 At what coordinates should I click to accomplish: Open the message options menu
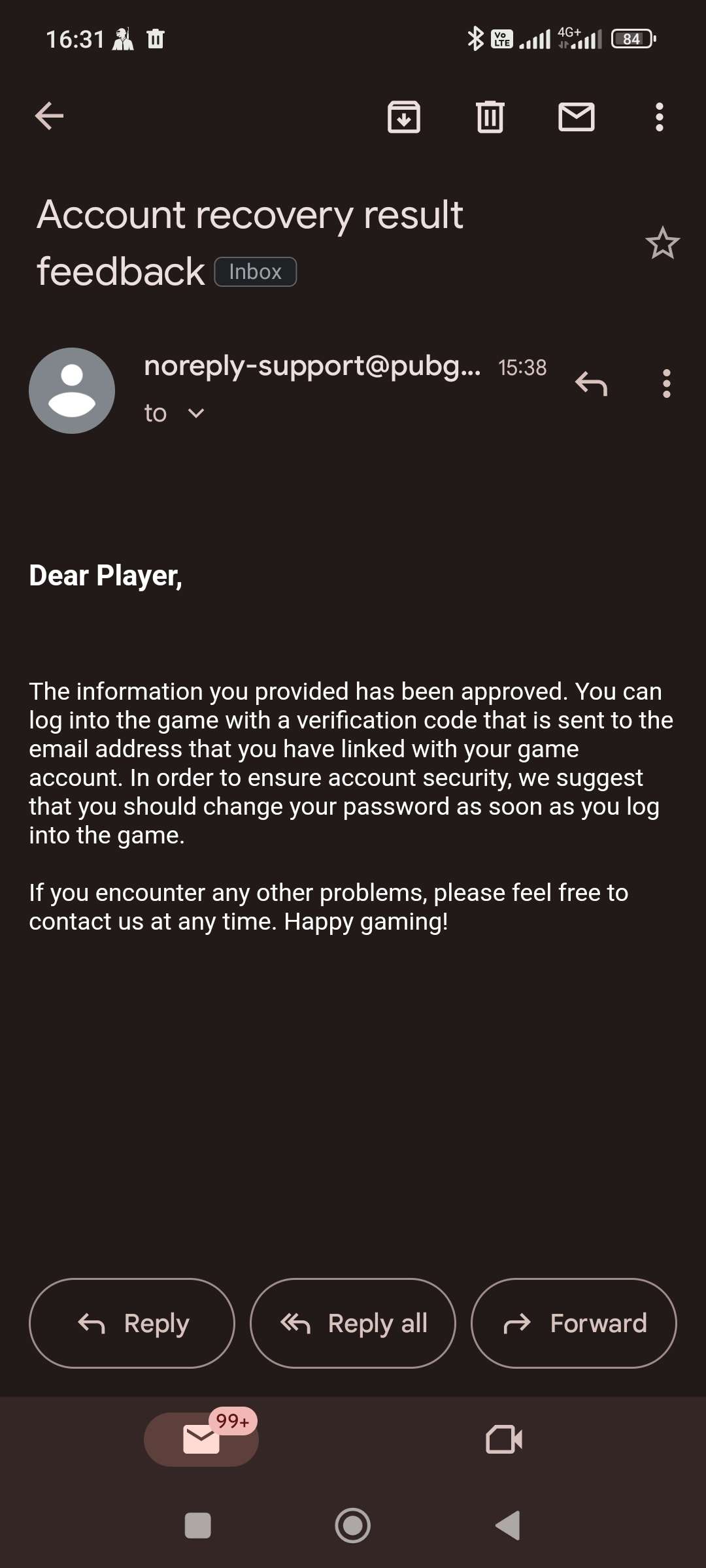pos(666,384)
